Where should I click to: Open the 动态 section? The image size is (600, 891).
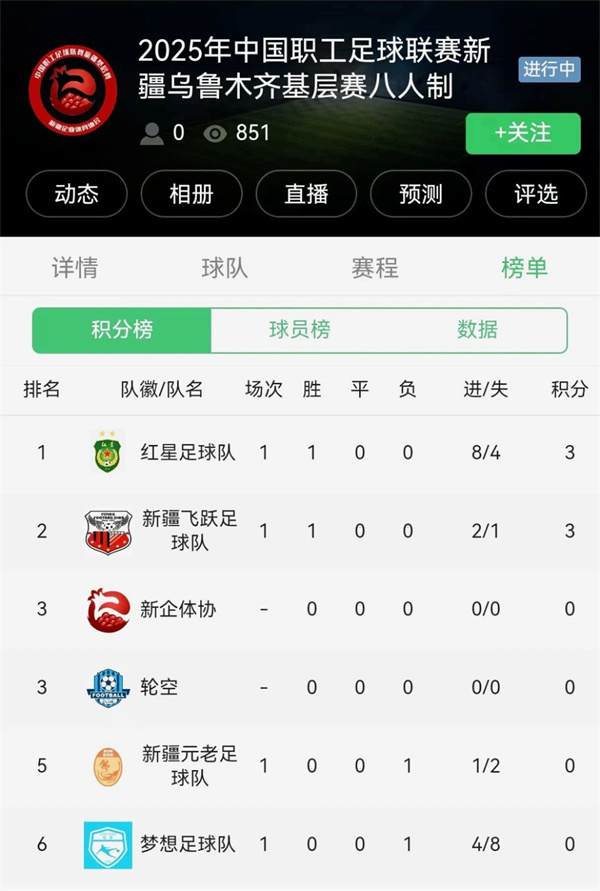[76, 194]
